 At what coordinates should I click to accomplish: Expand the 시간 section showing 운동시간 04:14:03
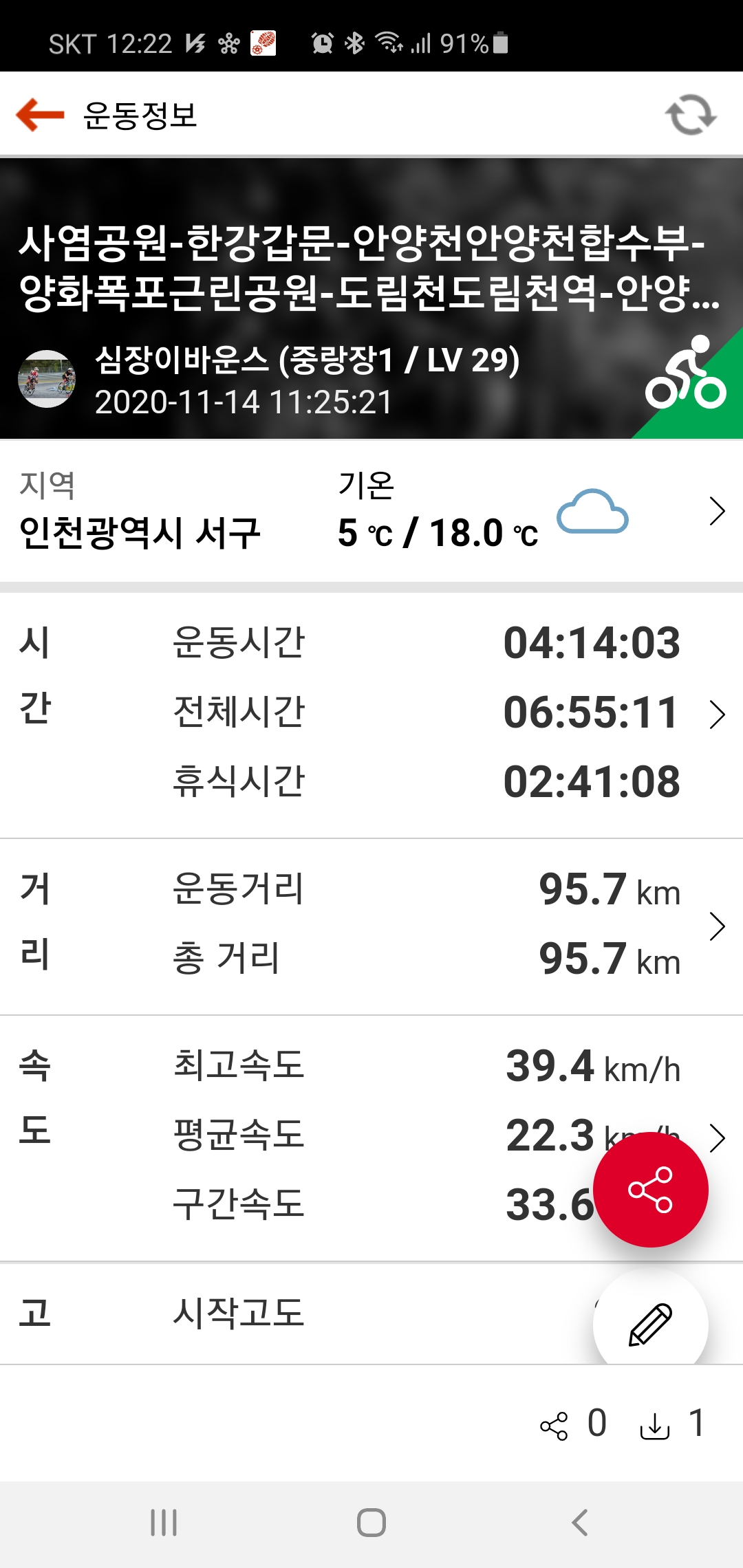[x=717, y=715]
